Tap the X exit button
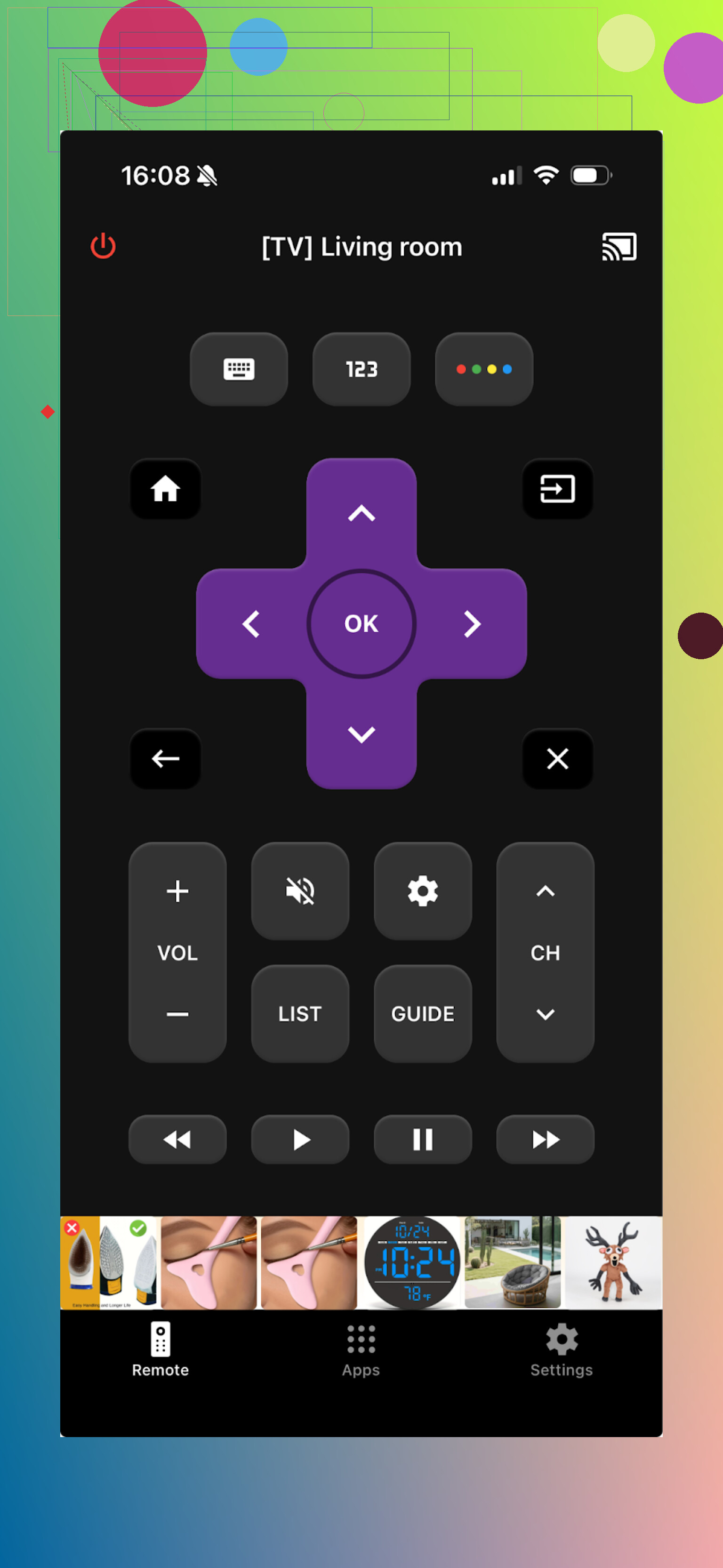The height and width of the screenshot is (1568, 723). 557,759
